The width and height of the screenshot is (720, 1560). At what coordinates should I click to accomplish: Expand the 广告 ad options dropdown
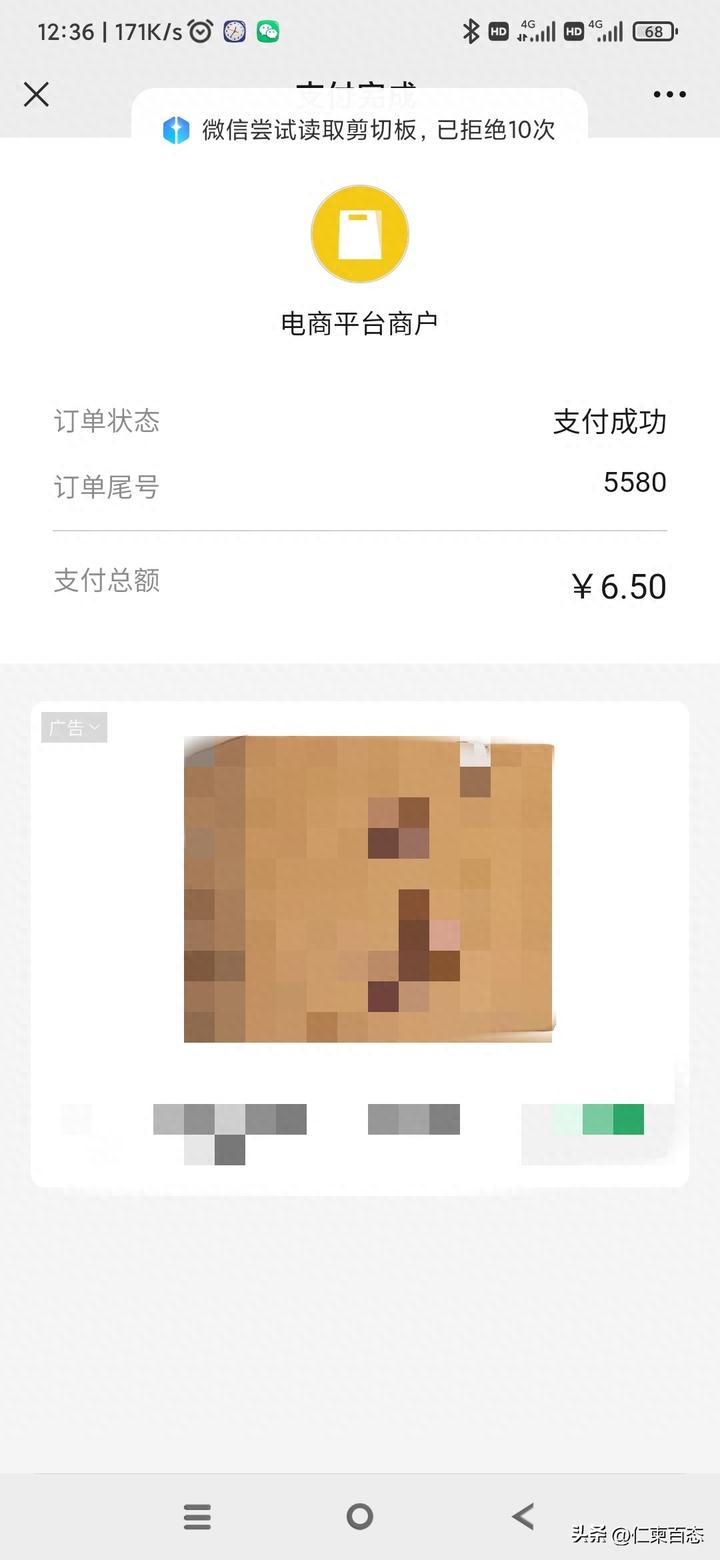[74, 728]
